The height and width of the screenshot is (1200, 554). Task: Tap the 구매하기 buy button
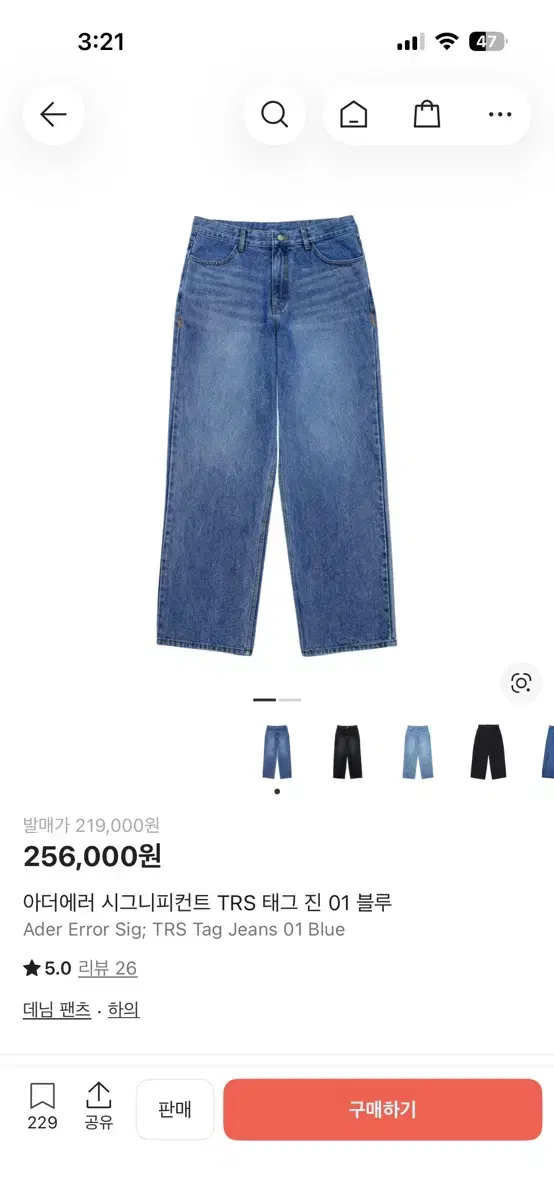383,1109
